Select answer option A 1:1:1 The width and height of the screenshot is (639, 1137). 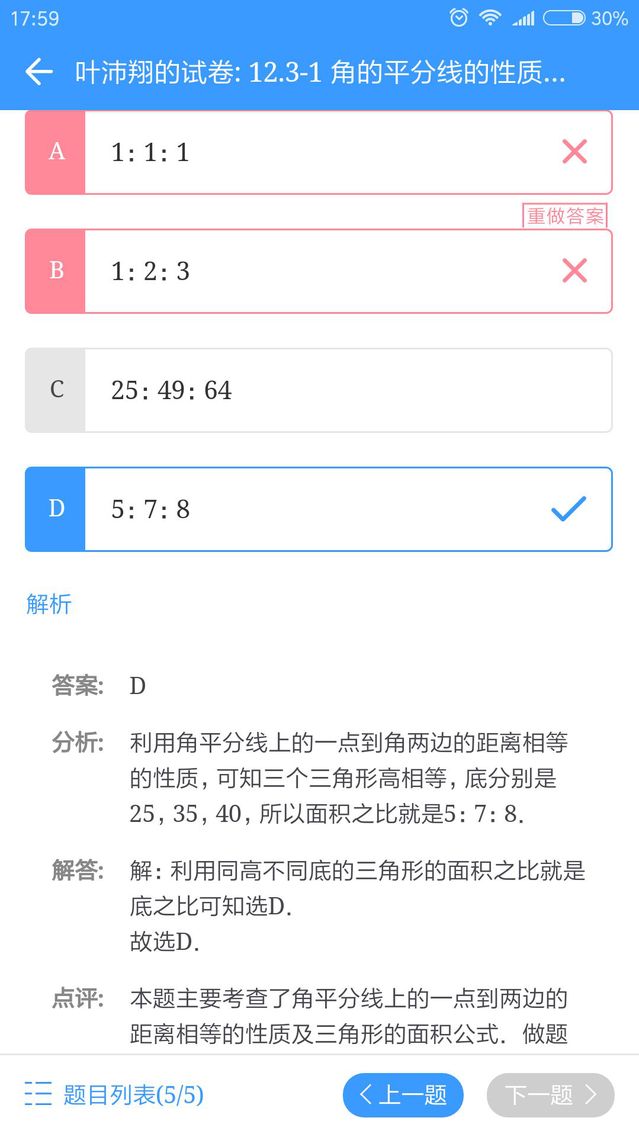(x=318, y=152)
